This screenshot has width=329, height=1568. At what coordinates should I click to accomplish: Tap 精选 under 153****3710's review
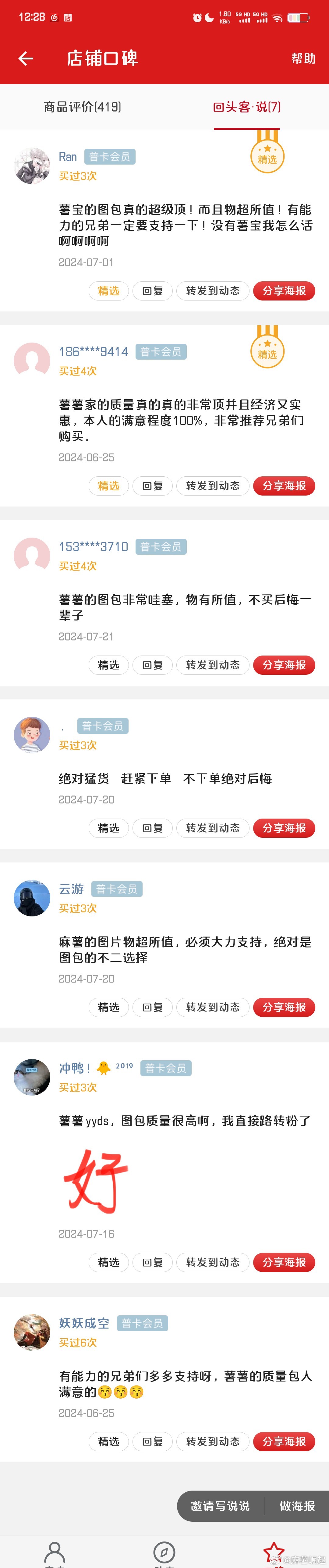[x=109, y=665]
